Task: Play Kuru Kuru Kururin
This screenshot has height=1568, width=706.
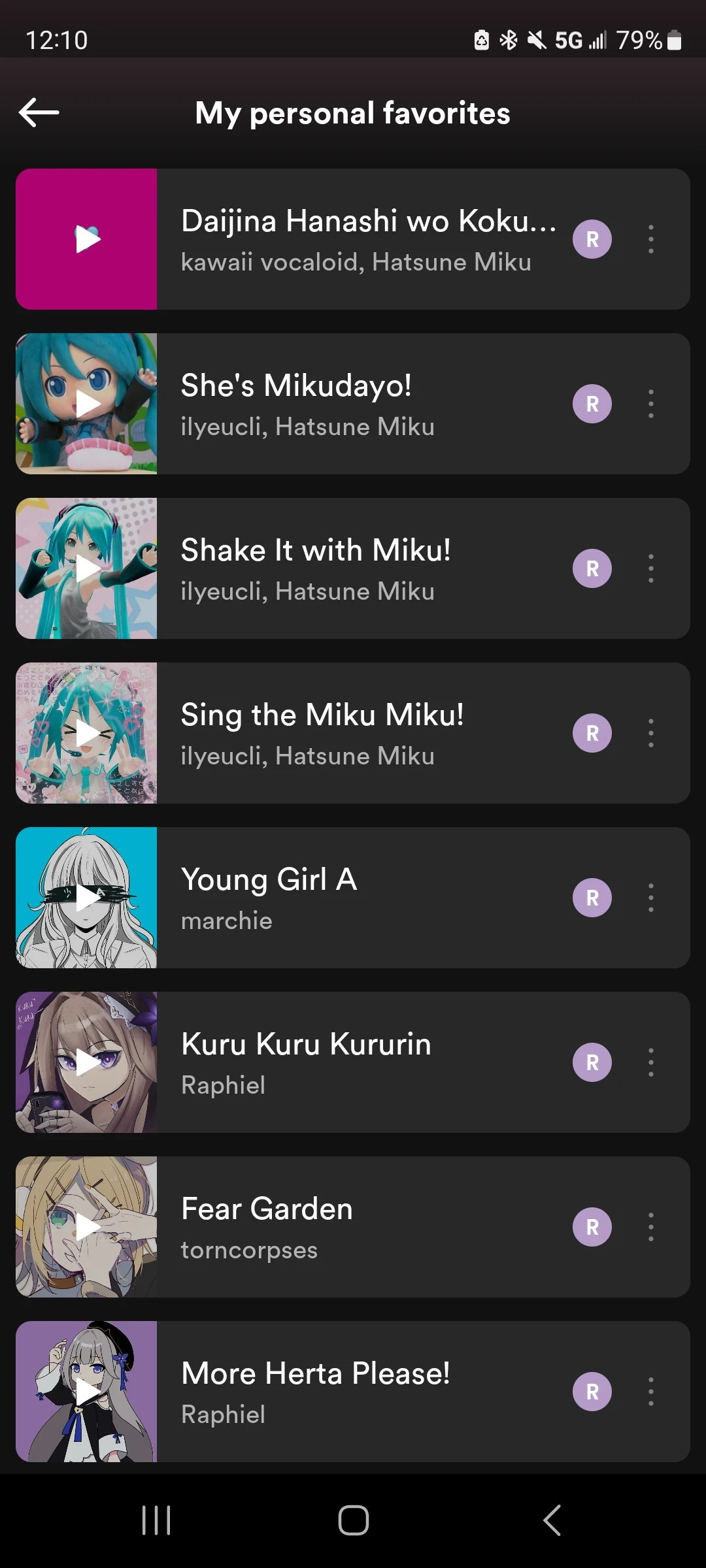Action: coord(86,1062)
